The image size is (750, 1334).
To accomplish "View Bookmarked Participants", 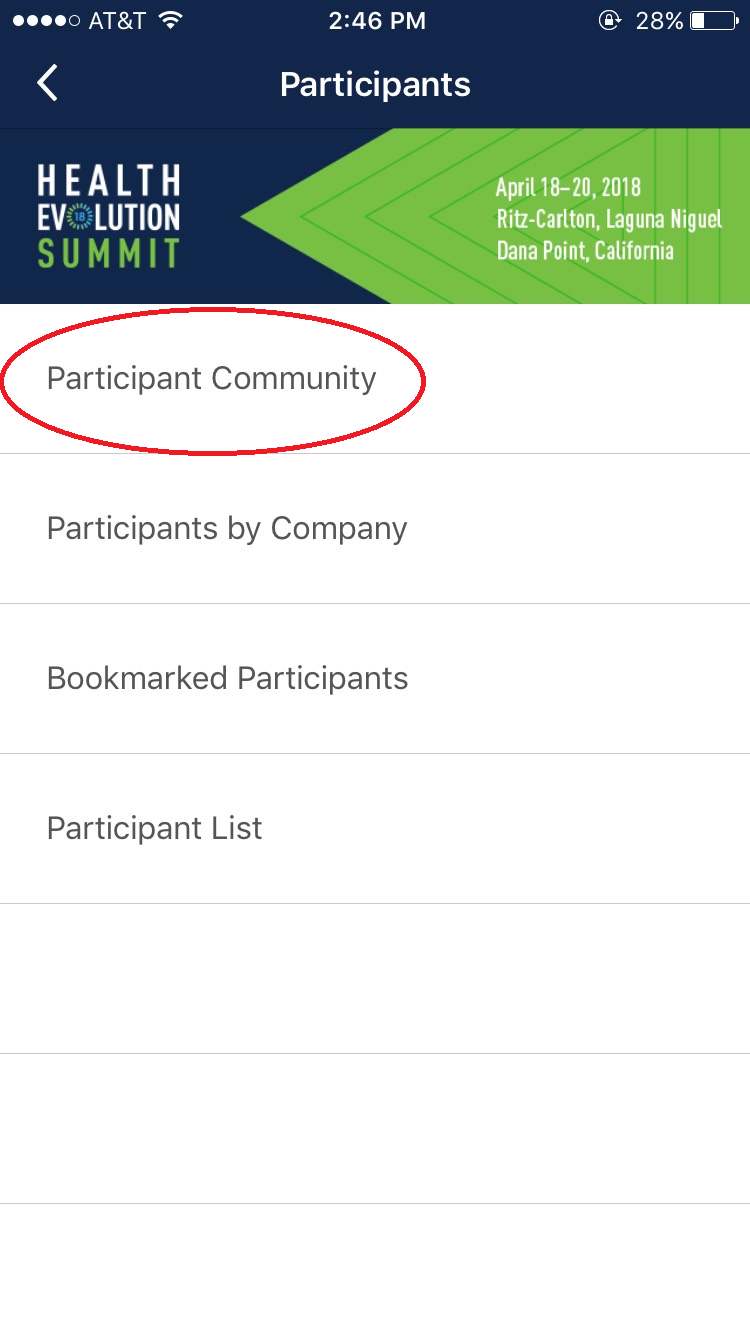I will click(375, 679).
